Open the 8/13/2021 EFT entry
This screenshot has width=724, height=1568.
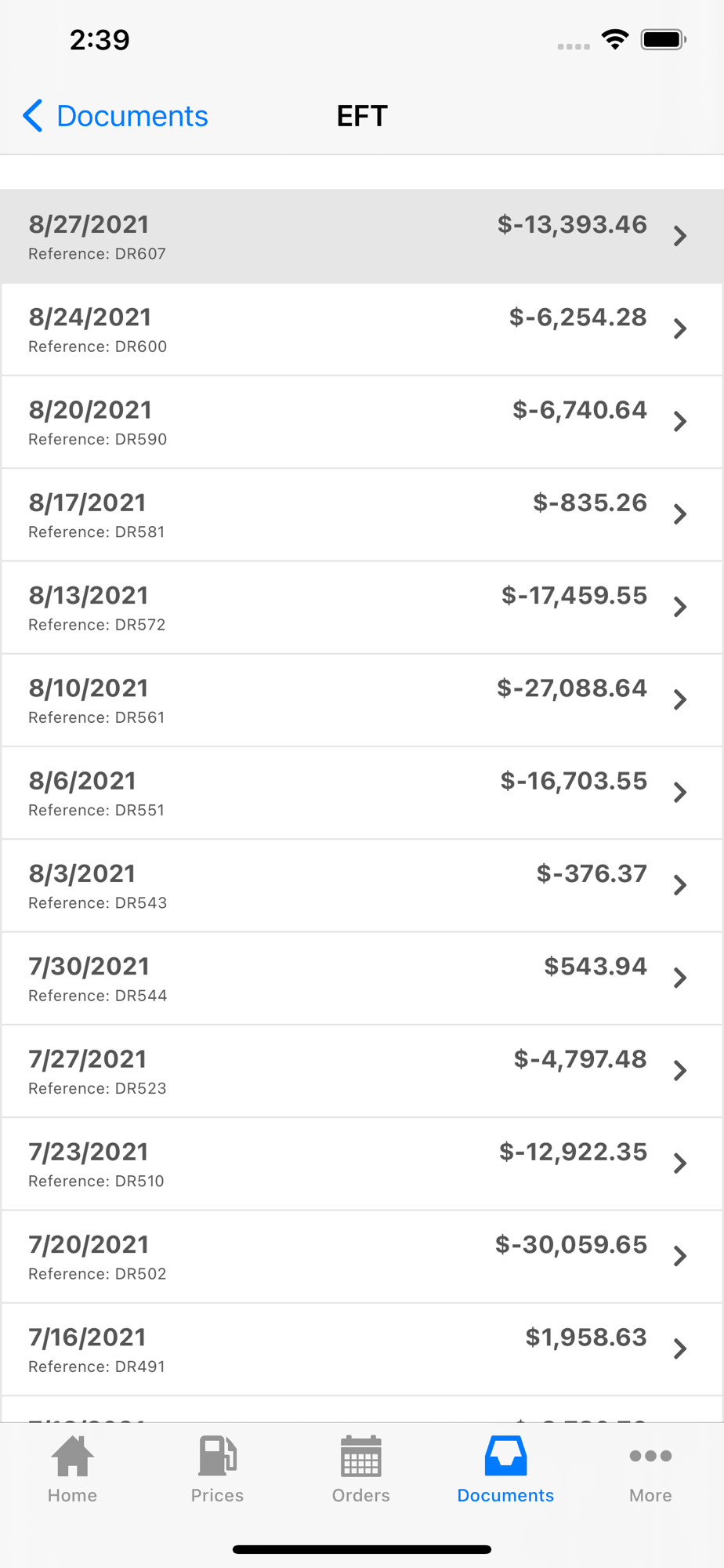[360, 608]
